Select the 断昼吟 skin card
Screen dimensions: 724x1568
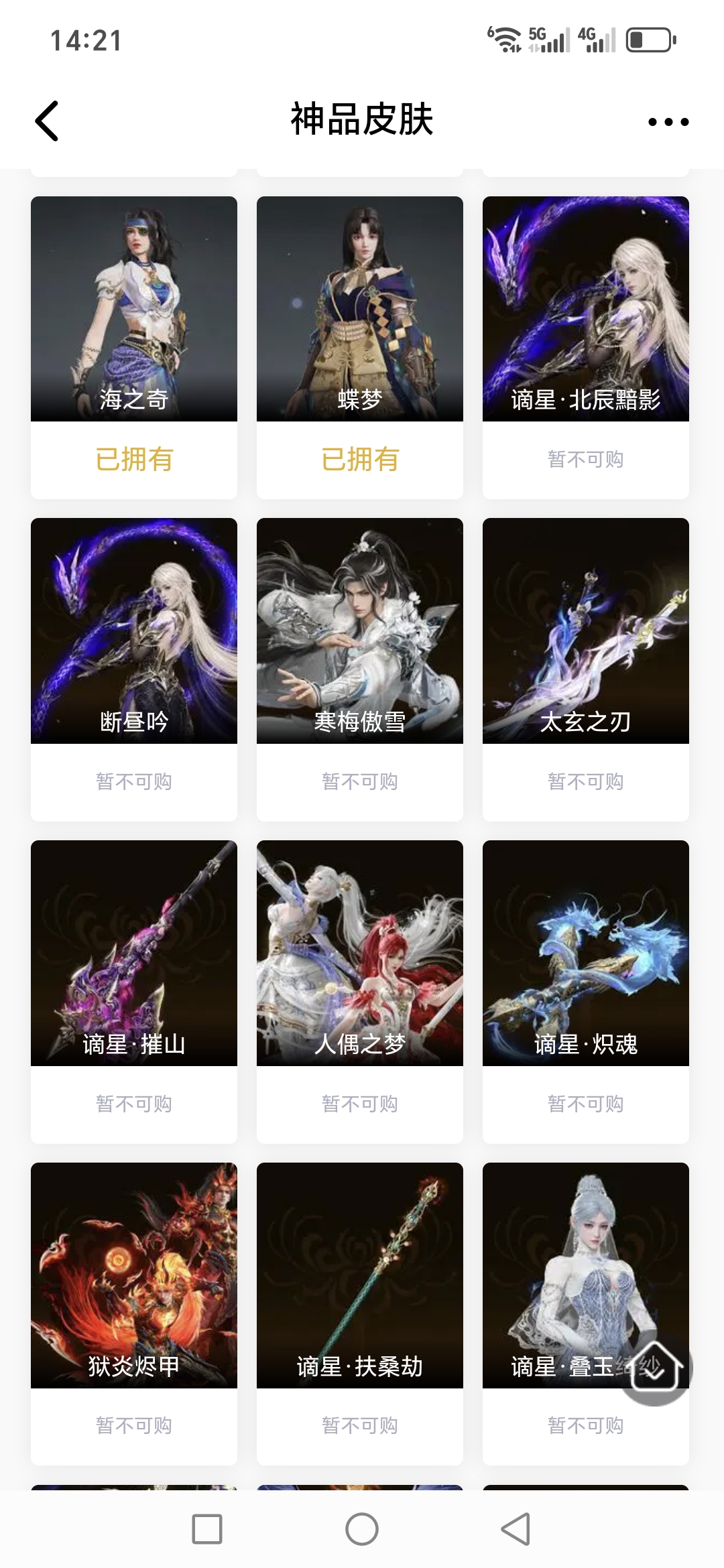point(134,631)
